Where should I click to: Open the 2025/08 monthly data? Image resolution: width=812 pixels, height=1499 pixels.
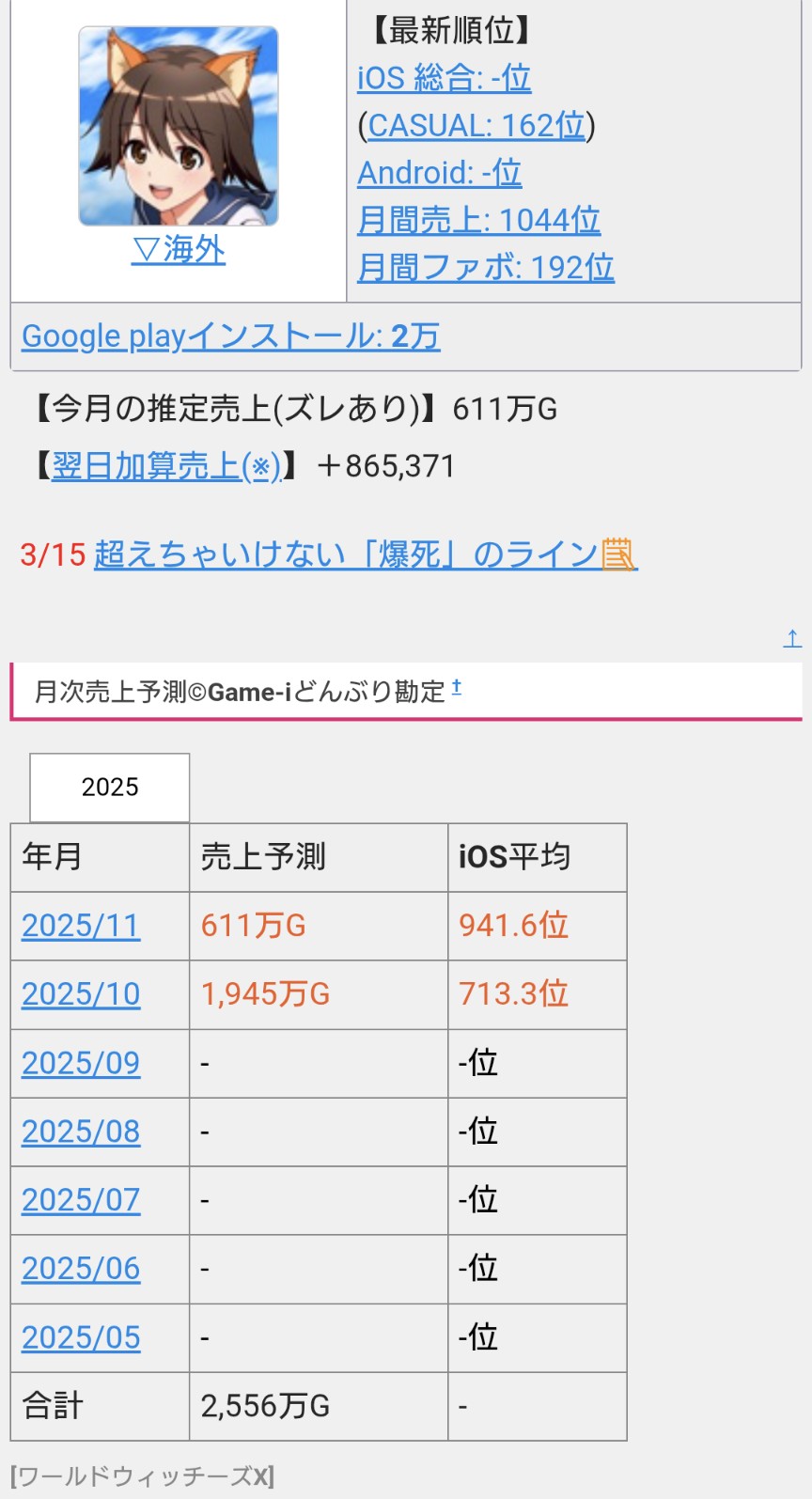click(81, 1132)
